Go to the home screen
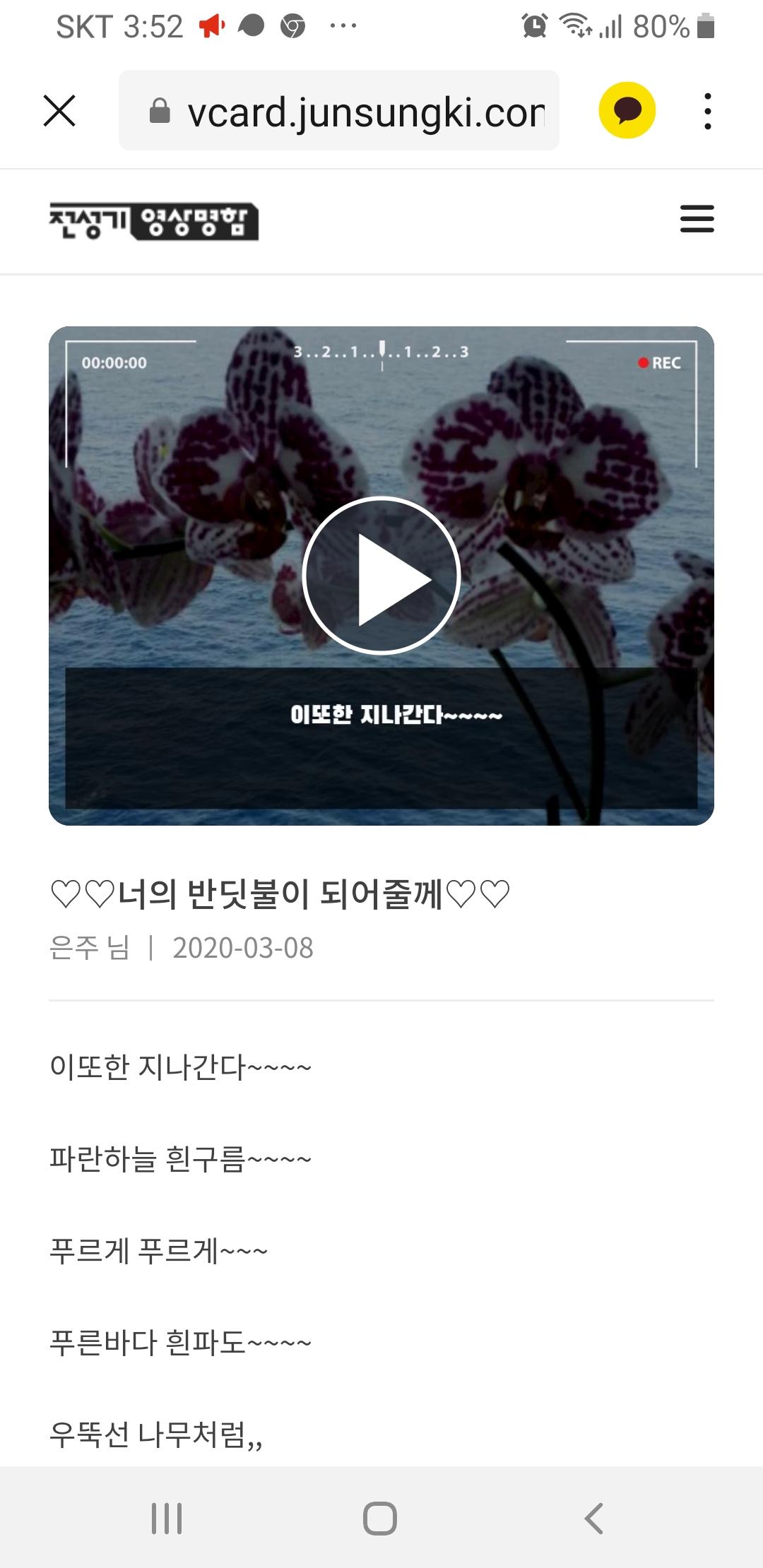 coord(380,1518)
